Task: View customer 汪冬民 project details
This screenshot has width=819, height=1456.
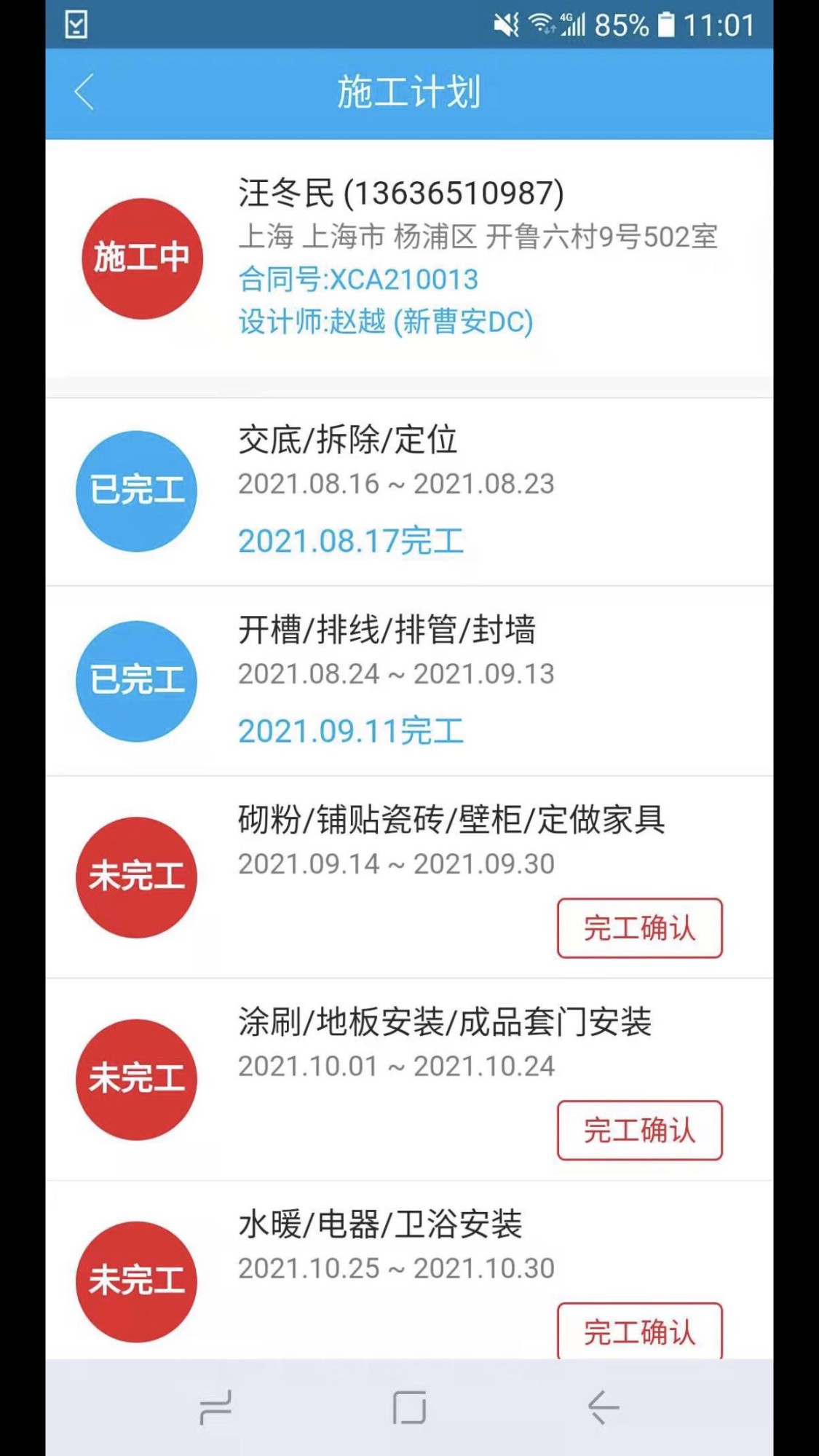Action: click(x=408, y=258)
